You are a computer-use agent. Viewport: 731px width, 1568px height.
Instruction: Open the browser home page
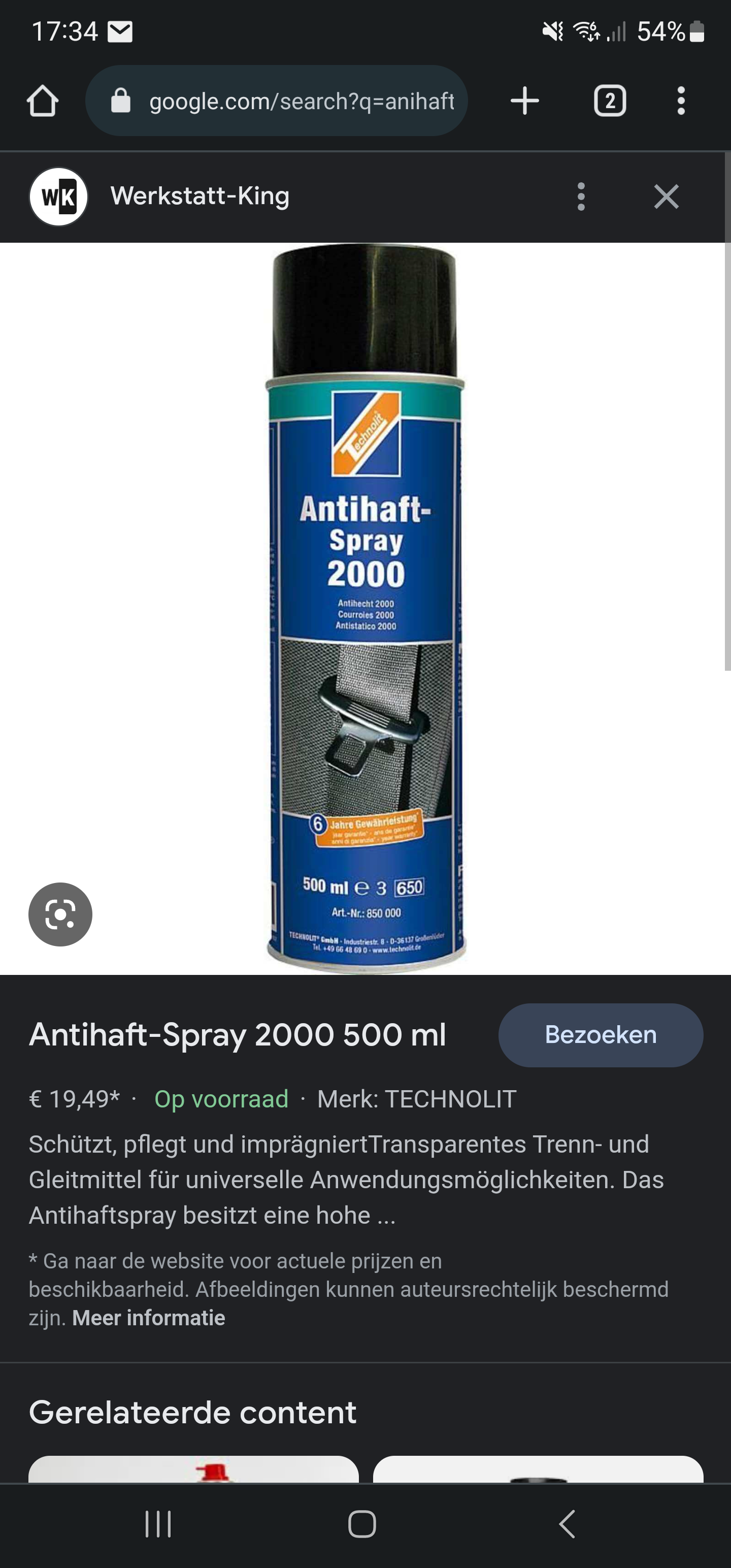point(43,101)
